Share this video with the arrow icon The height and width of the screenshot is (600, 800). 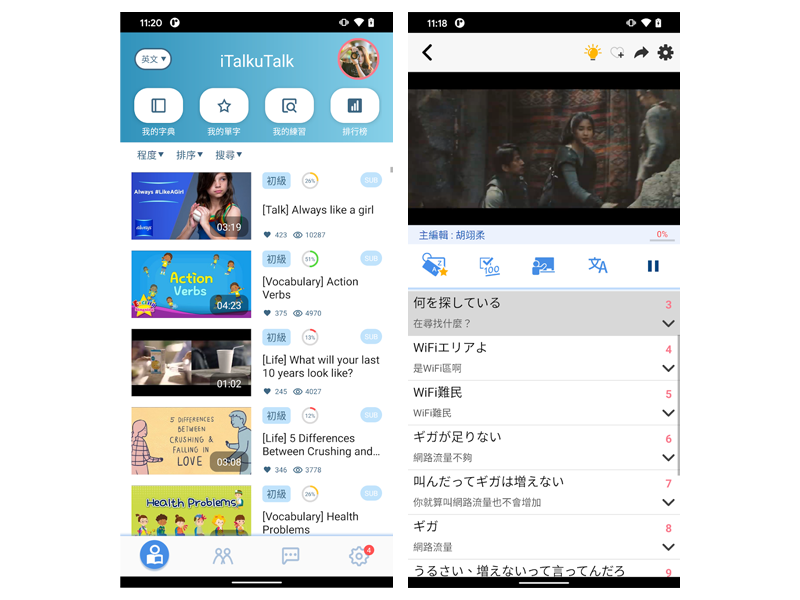[641, 52]
